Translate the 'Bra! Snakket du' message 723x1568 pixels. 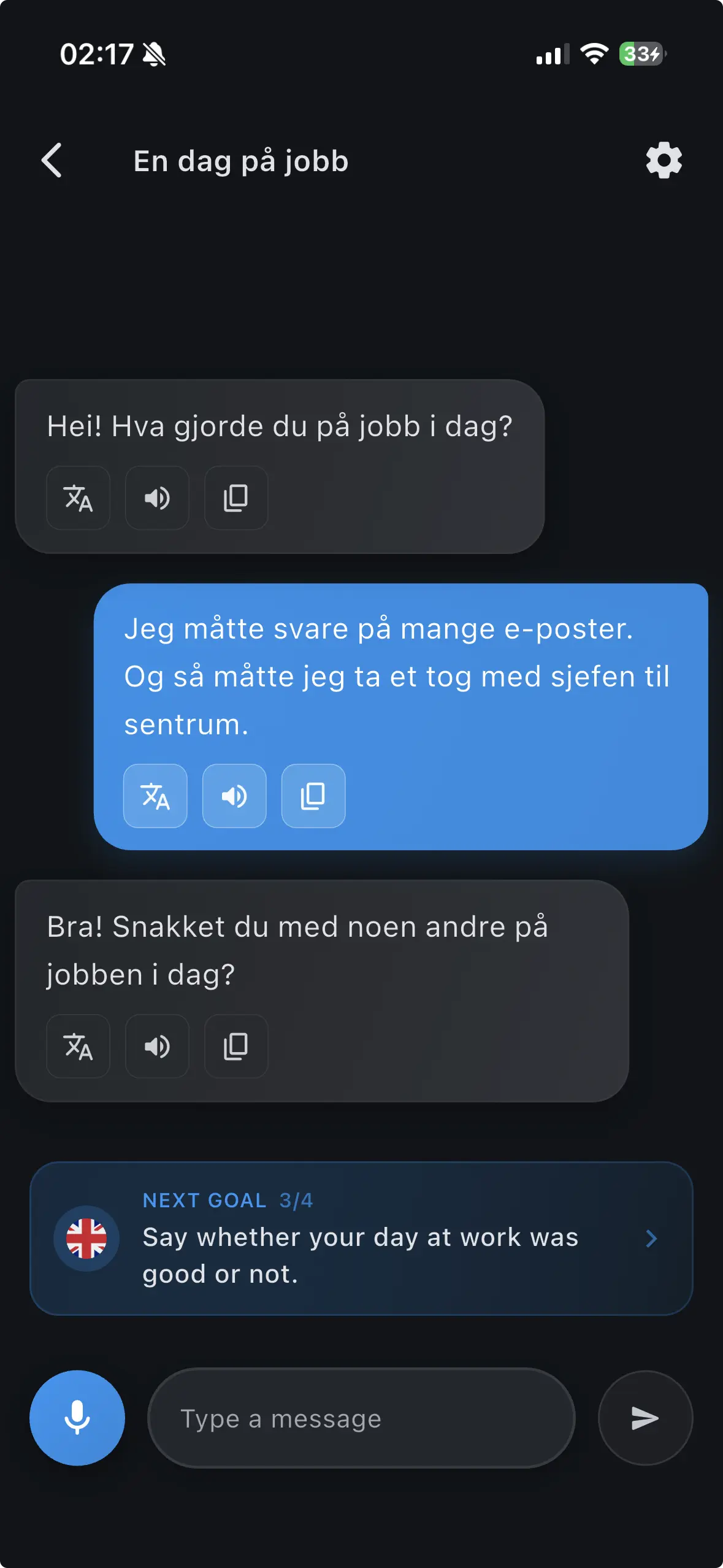tap(78, 1047)
